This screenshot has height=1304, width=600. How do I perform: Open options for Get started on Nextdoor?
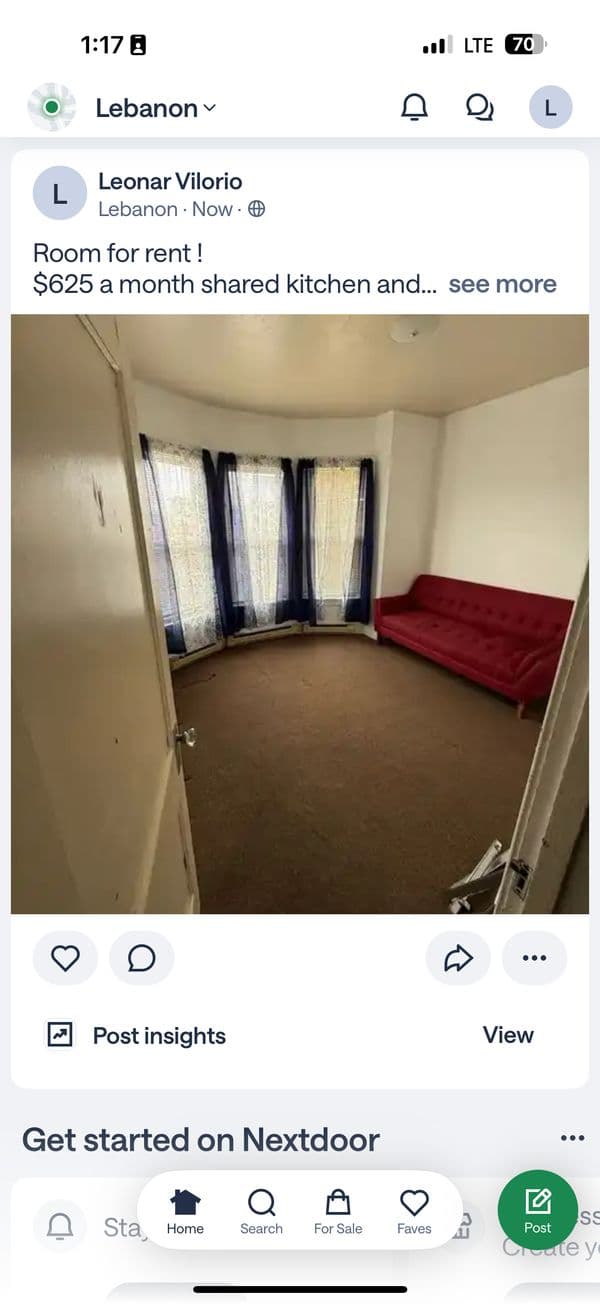[x=572, y=1138]
